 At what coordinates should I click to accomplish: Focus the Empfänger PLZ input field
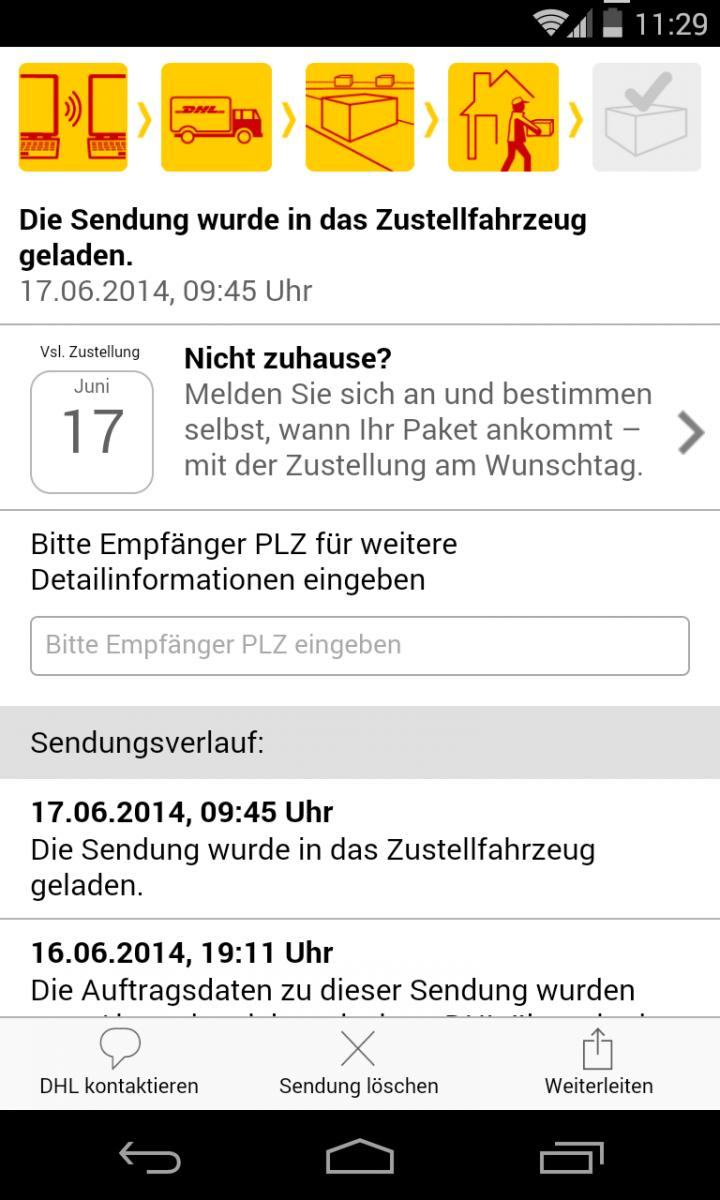click(x=360, y=645)
